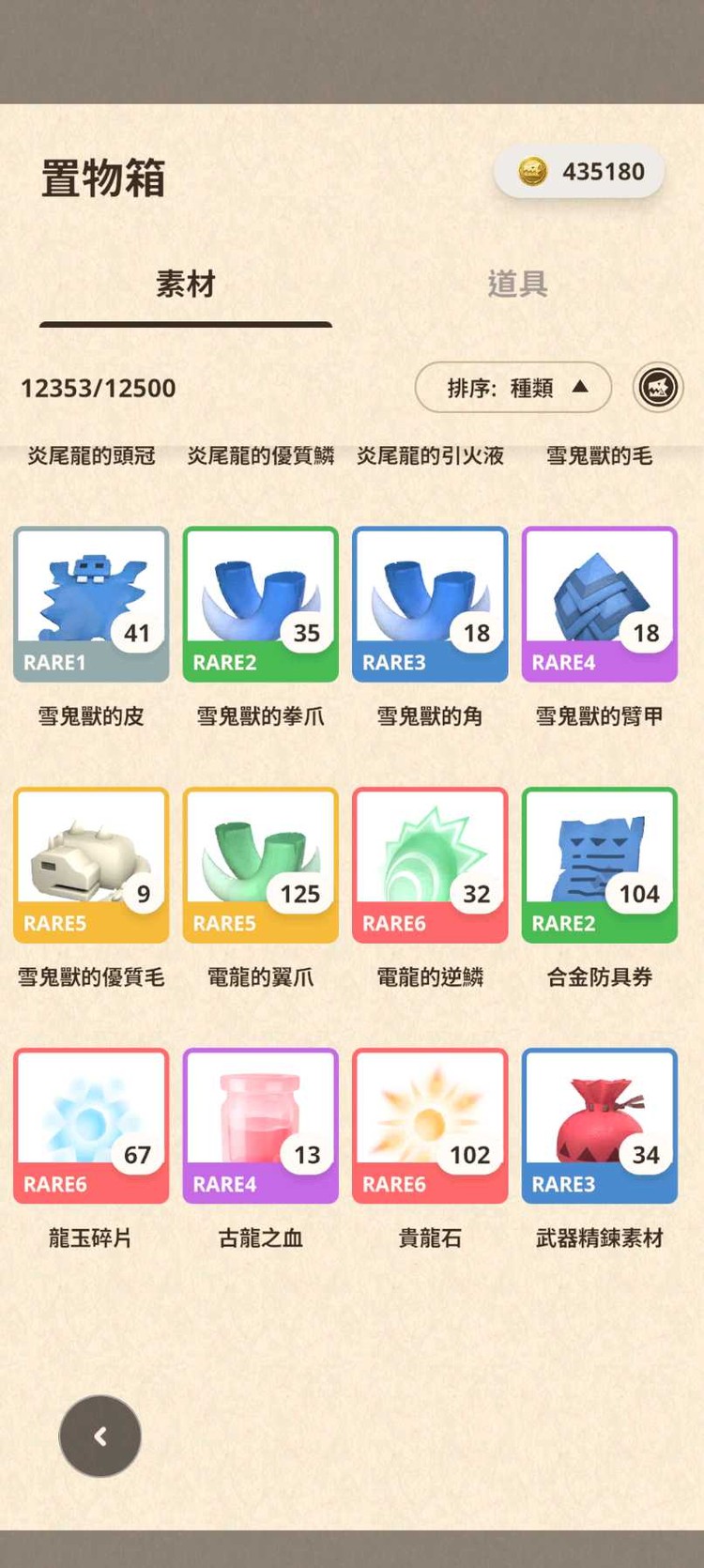Image resolution: width=704 pixels, height=1568 pixels.
Task: Tap the 古龍之血 blood vial icon
Action: pyautogui.click(x=260, y=1125)
